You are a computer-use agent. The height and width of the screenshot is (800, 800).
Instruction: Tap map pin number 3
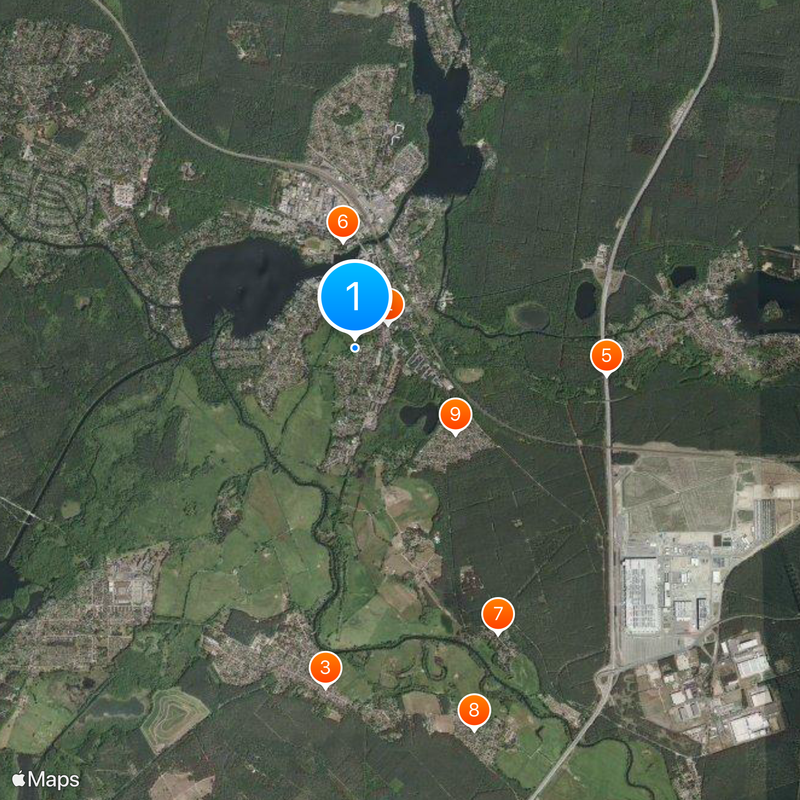pyautogui.click(x=325, y=668)
